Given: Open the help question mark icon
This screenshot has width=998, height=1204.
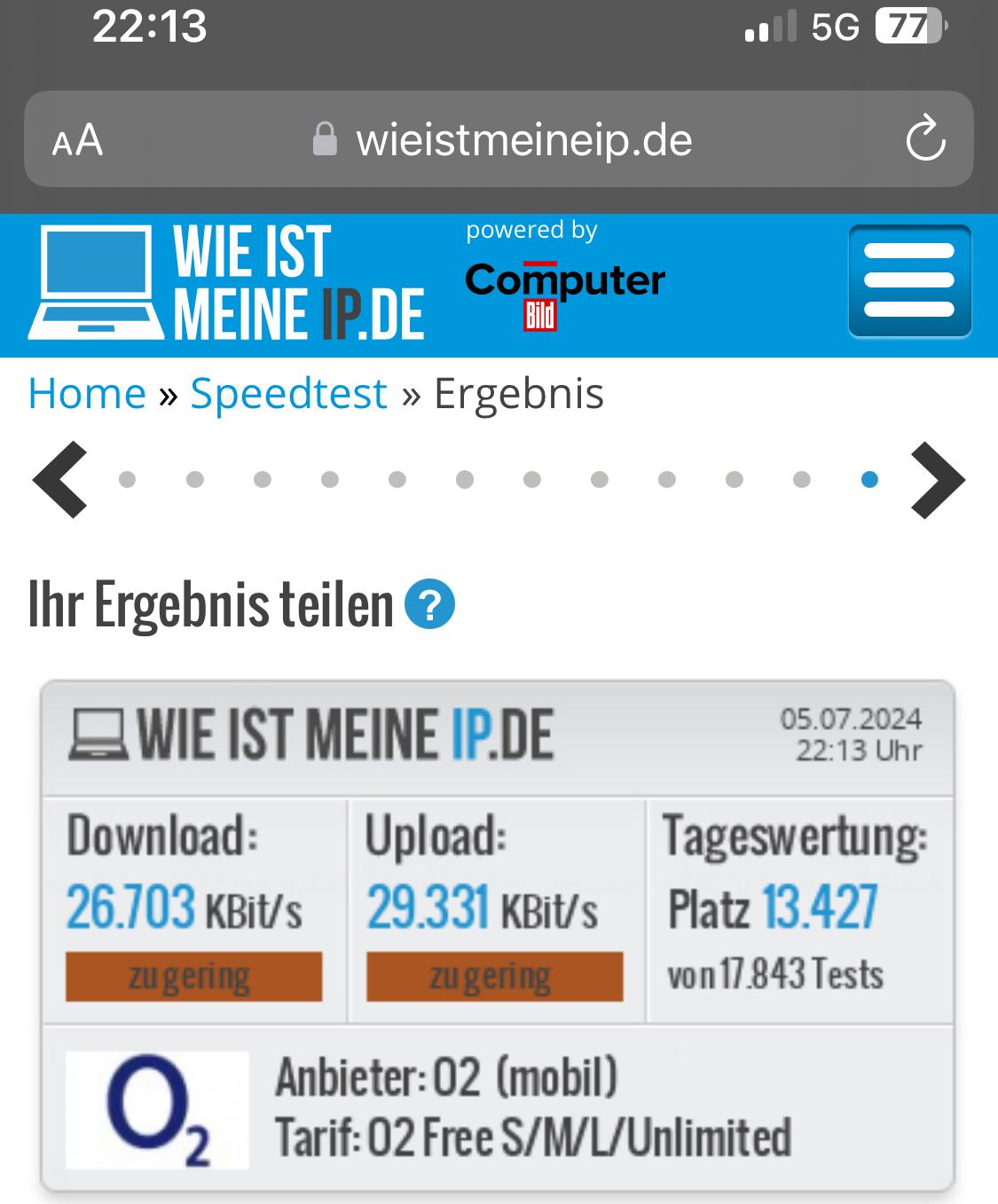Looking at the screenshot, I should click(x=429, y=605).
